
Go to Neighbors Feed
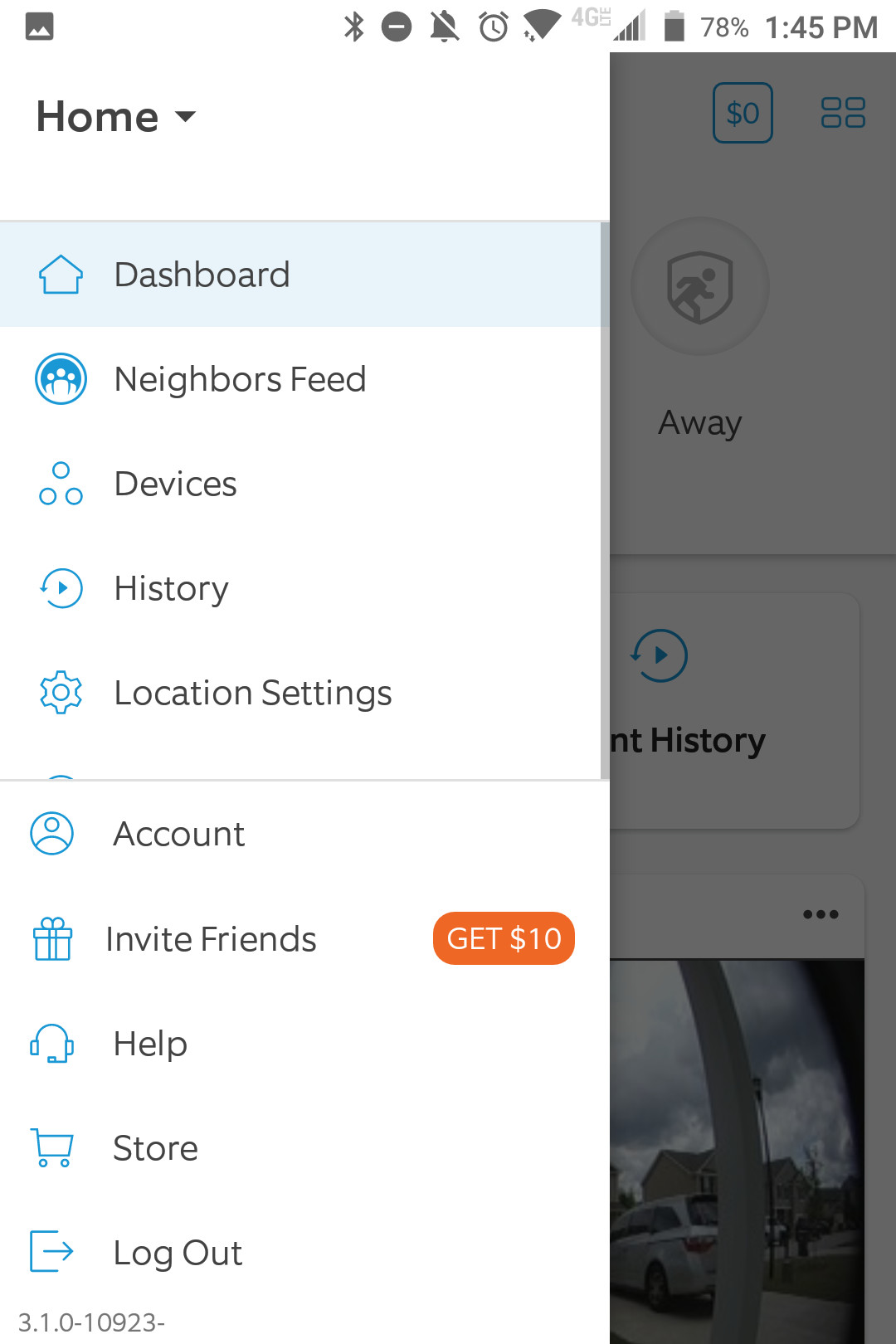pos(240,379)
